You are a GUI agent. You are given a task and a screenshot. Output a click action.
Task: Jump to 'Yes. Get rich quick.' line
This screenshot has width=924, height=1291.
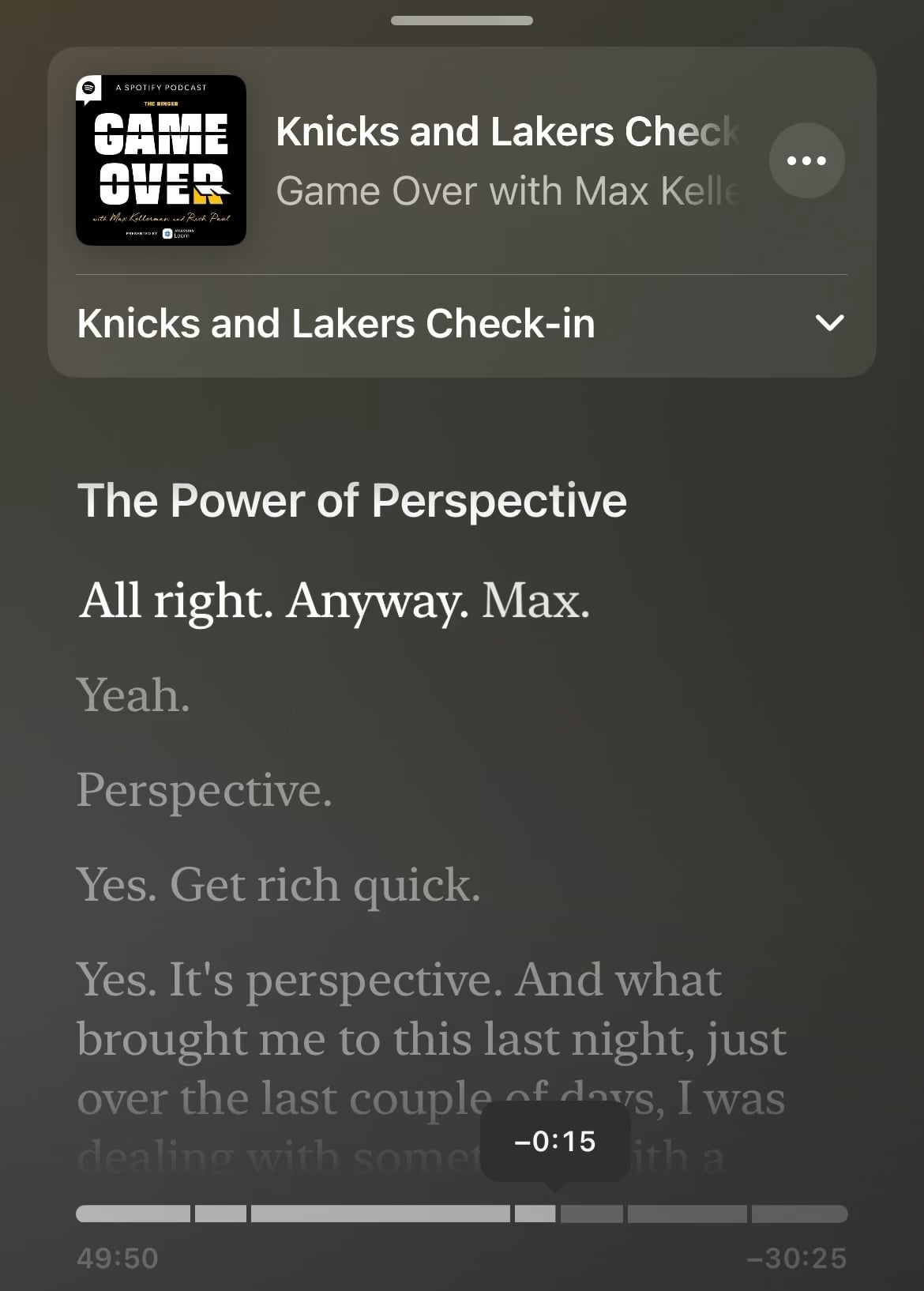[279, 884]
